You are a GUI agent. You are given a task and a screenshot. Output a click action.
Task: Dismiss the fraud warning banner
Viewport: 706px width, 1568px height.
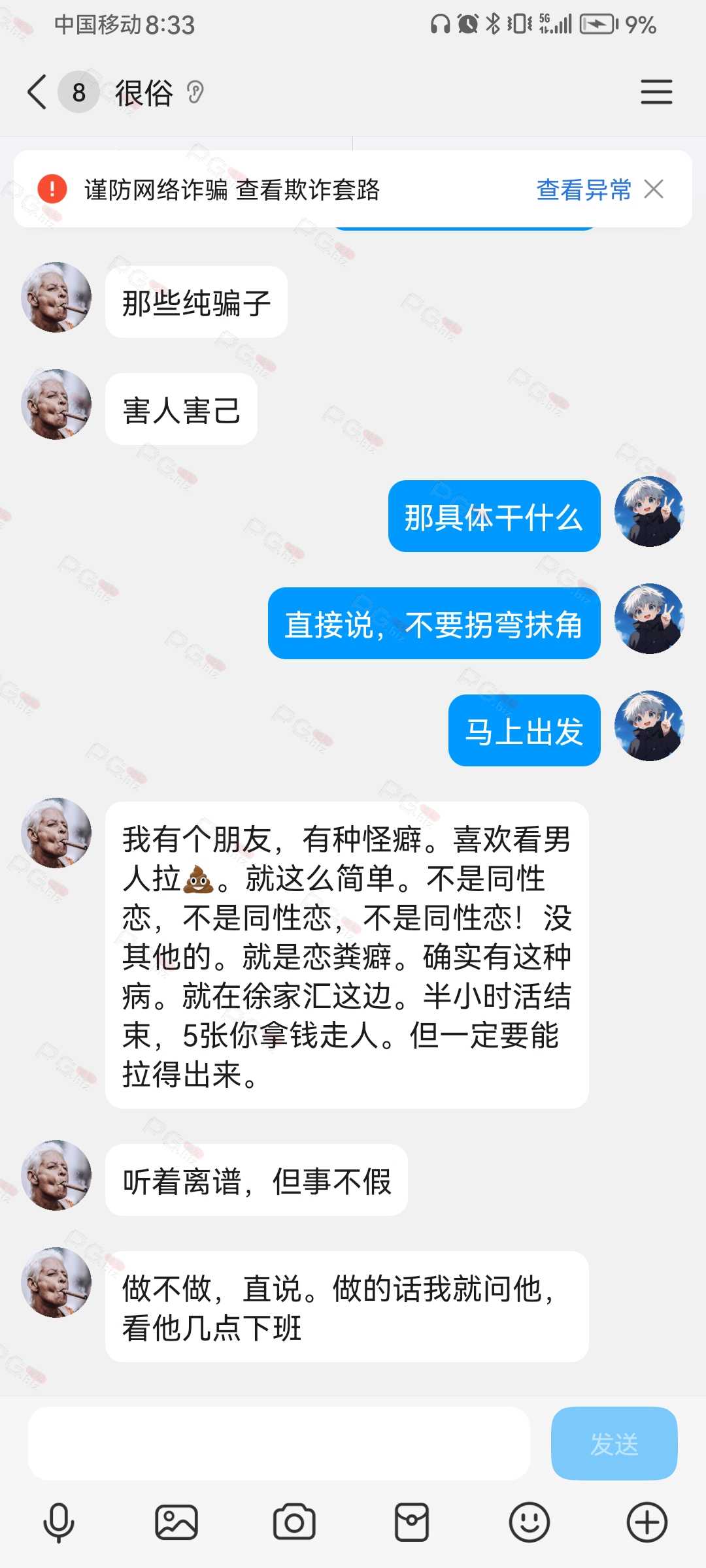point(654,189)
